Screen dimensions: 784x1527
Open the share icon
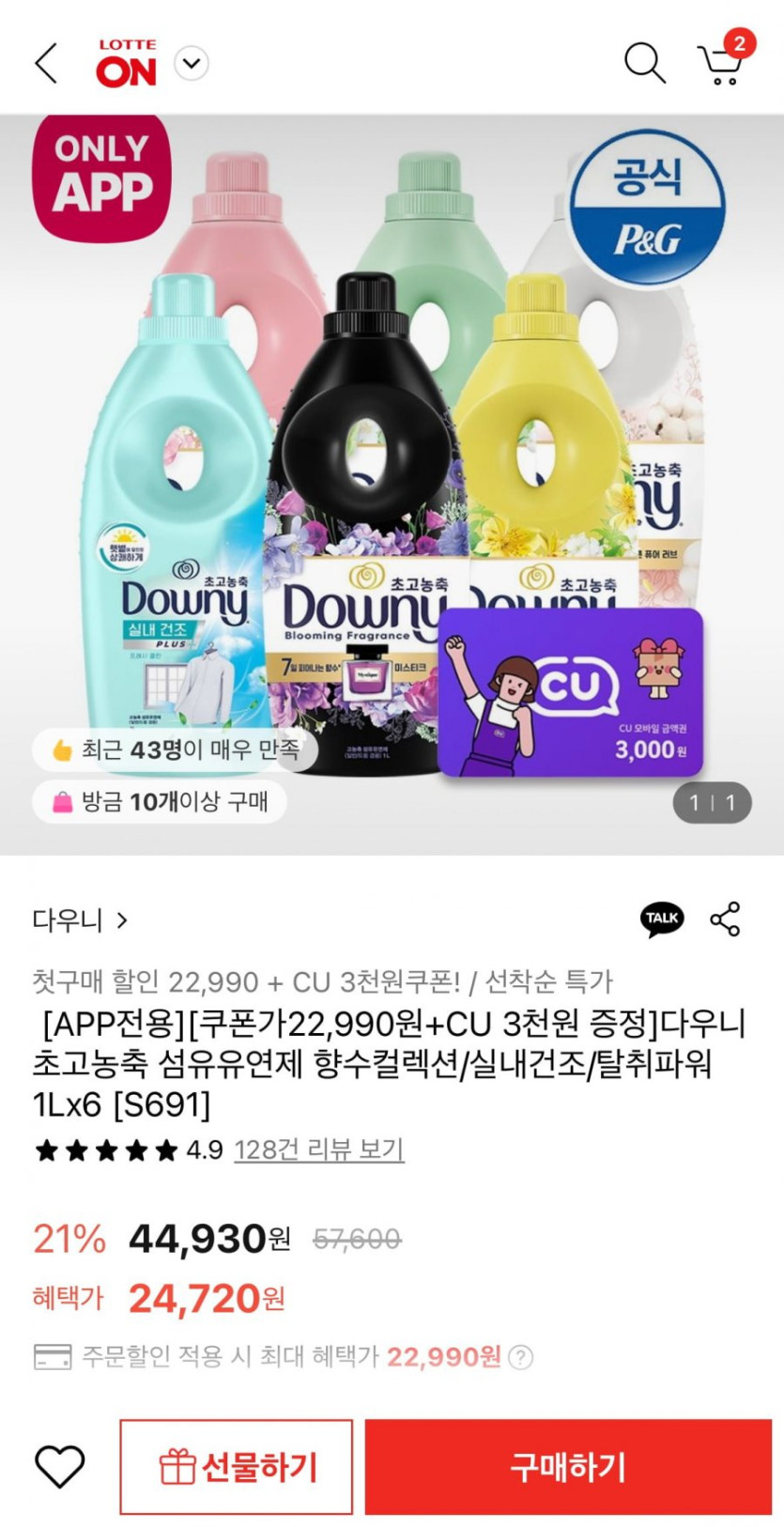[x=725, y=918]
